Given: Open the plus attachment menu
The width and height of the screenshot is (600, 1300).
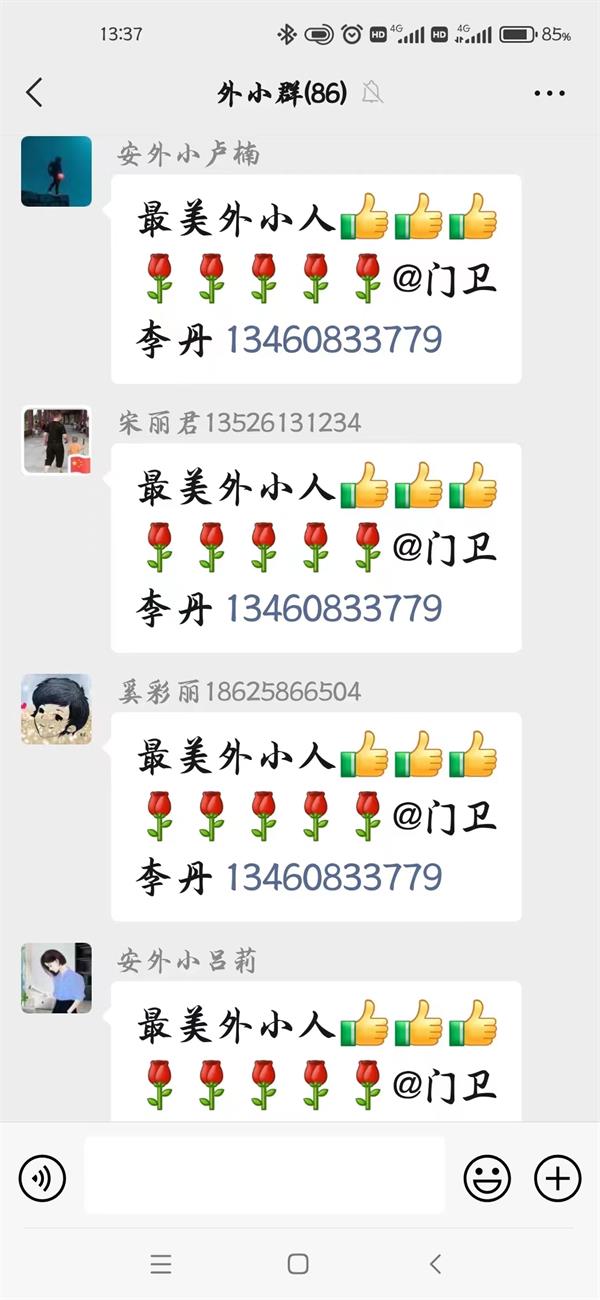Looking at the screenshot, I should click(x=557, y=1178).
